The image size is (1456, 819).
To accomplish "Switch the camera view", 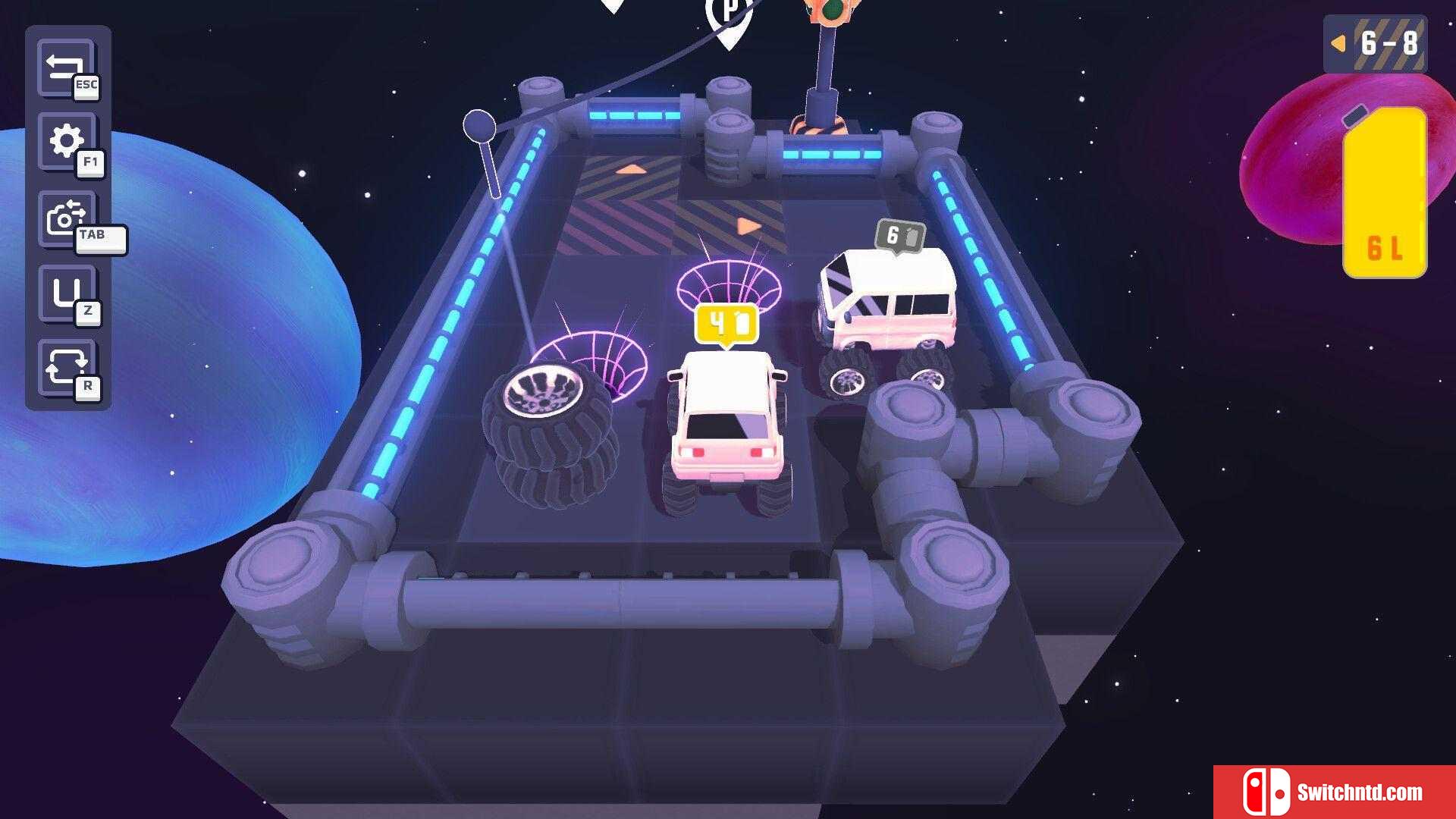I will [66, 219].
